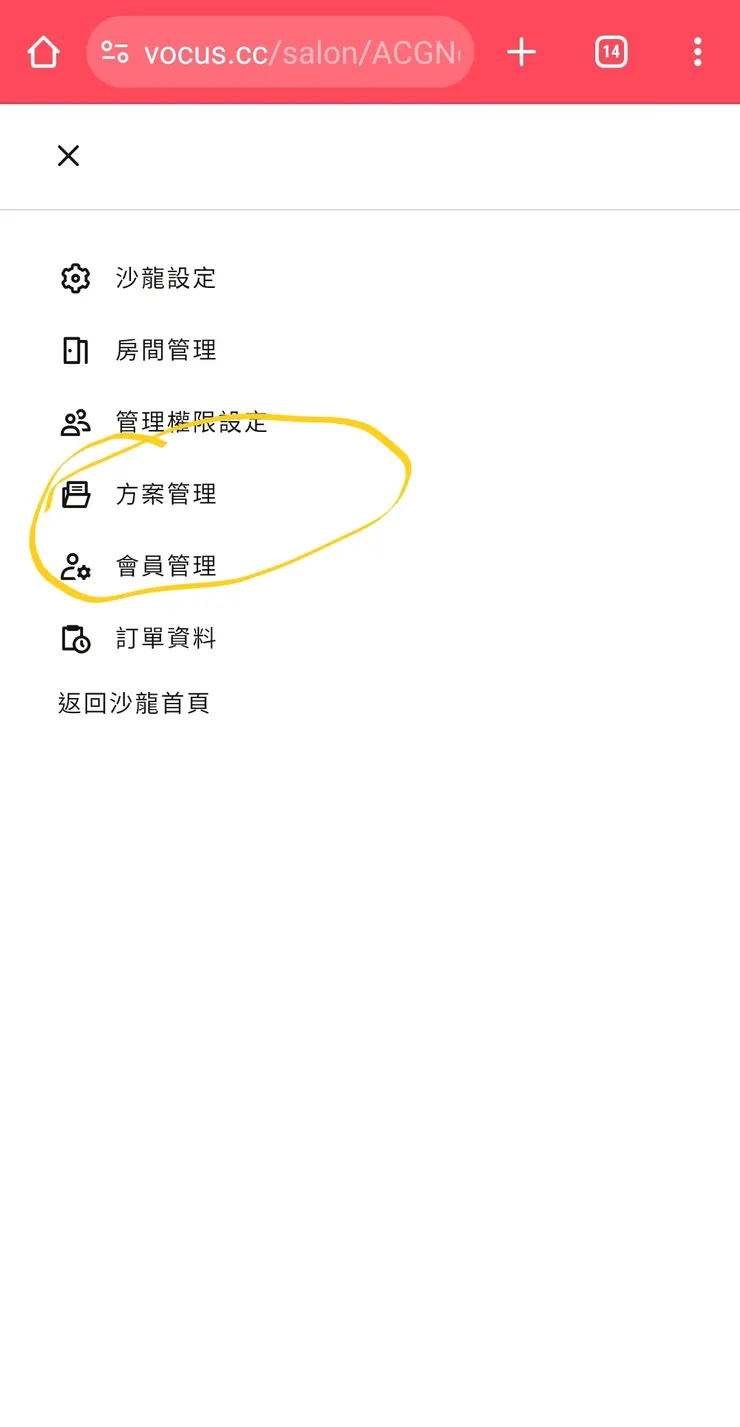740x1427 pixels.
Task: View open tabs via the 14 counter
Action: click(x=610, y=51)
